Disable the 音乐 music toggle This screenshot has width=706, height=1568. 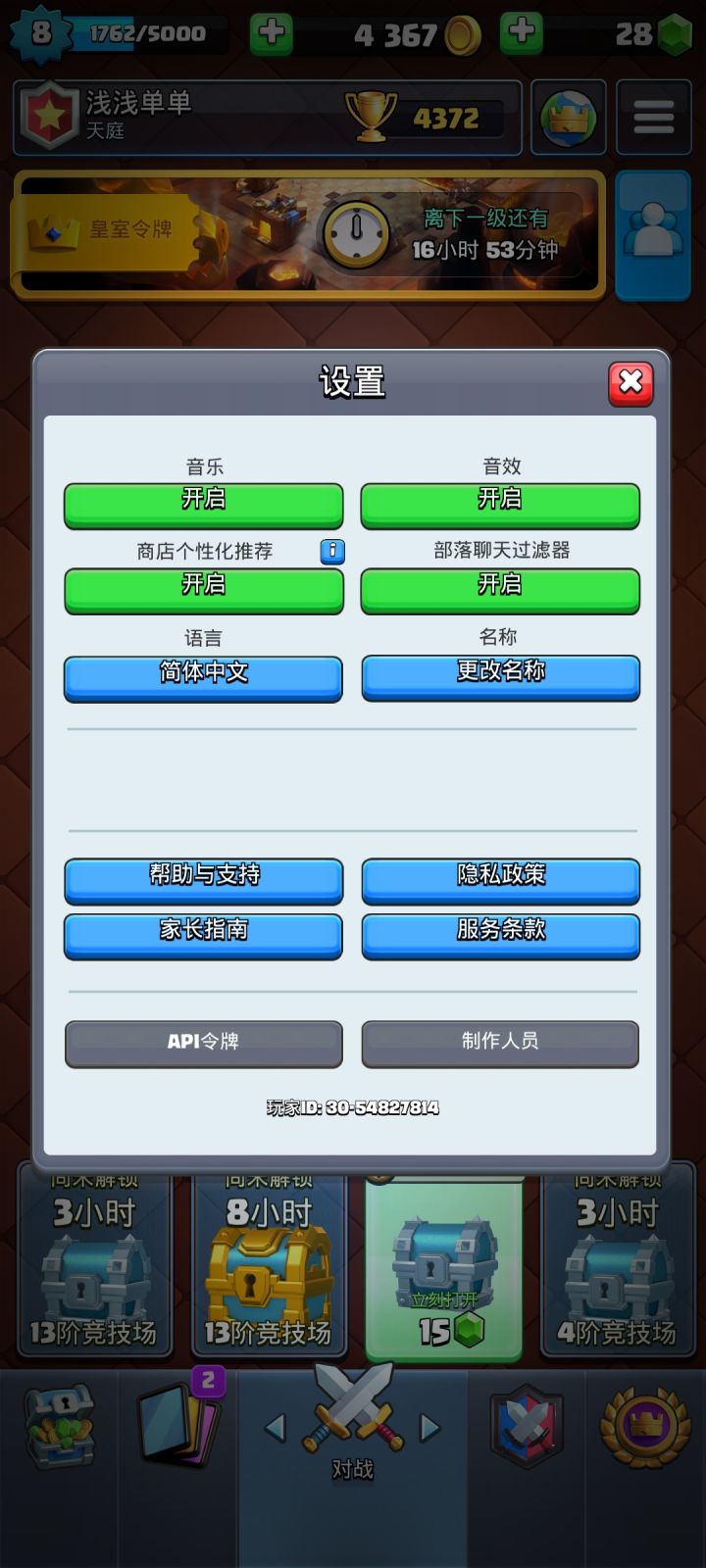(203, 502)
